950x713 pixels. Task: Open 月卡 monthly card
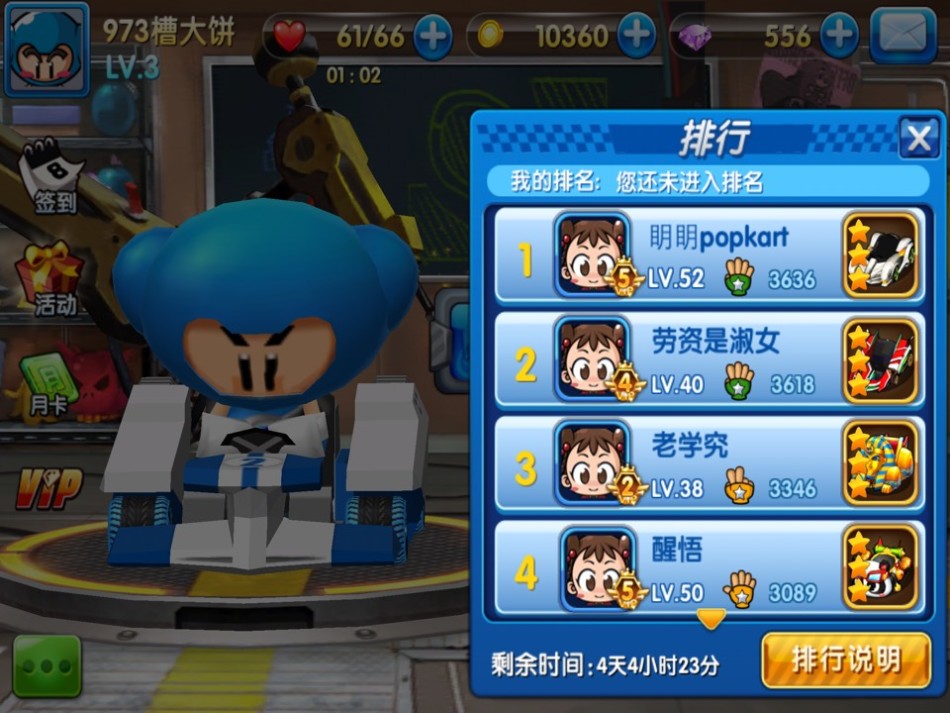click(x=46, y=385)
